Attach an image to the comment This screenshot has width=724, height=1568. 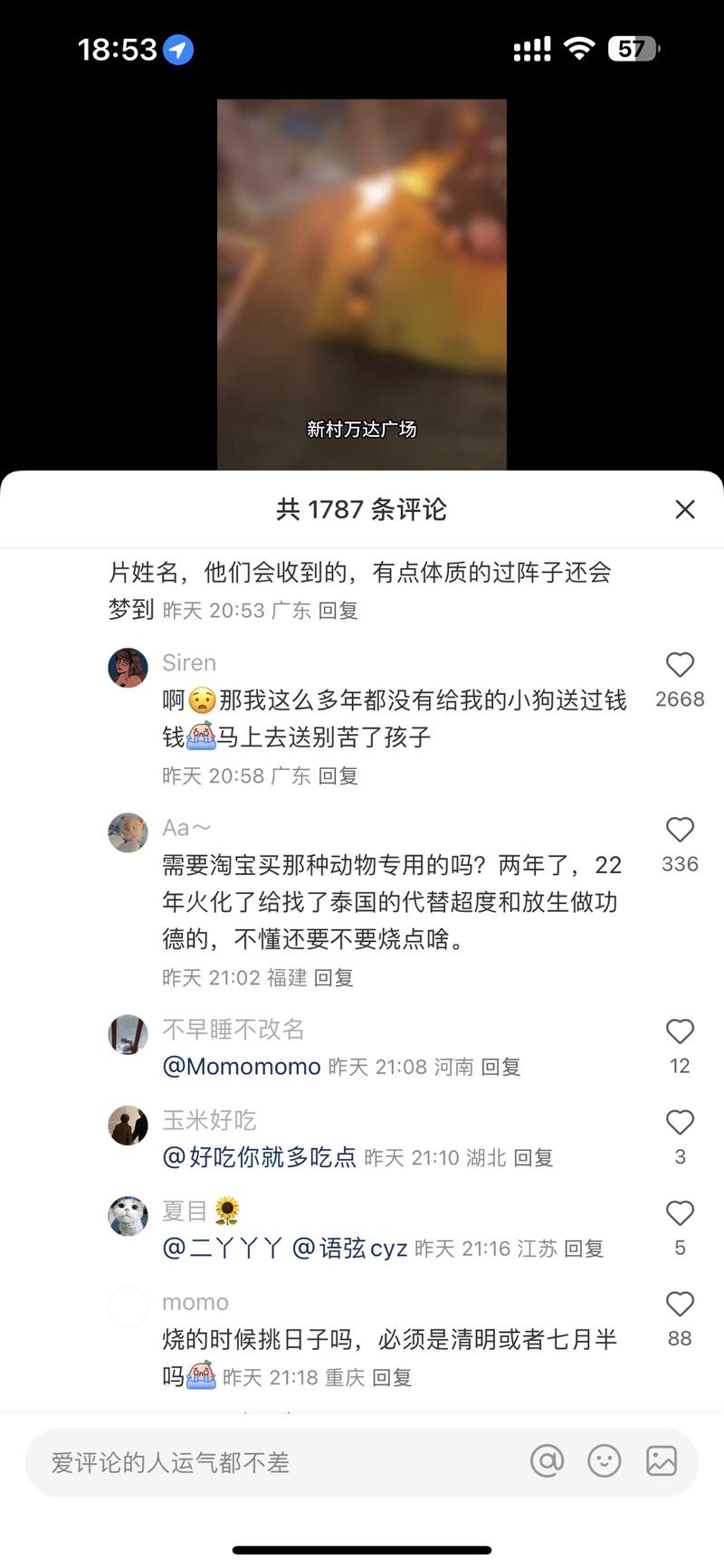point(662,1460)
